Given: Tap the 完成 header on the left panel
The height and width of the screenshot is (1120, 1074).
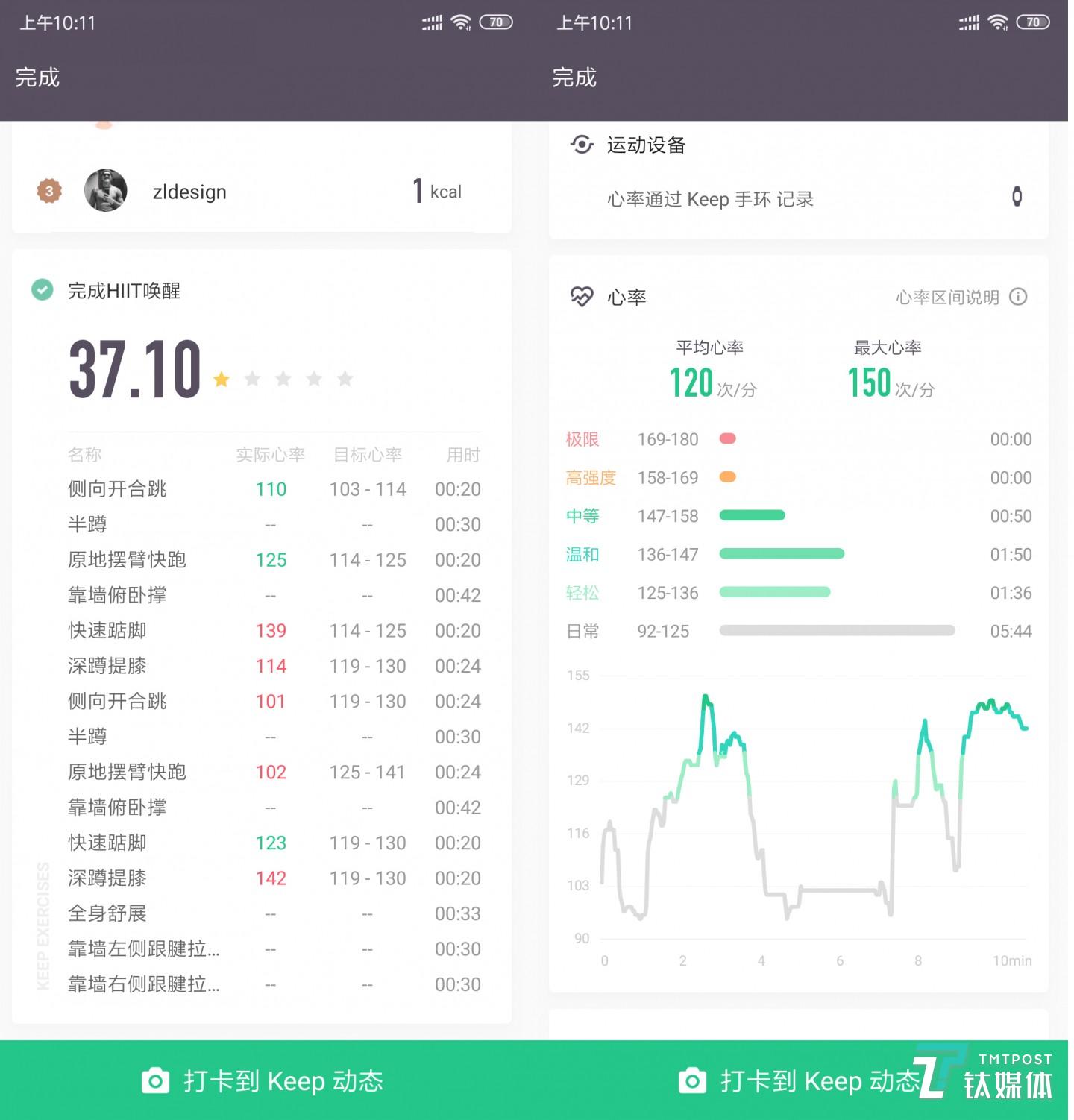Looking at the screenshot, I should click(37, 77).
